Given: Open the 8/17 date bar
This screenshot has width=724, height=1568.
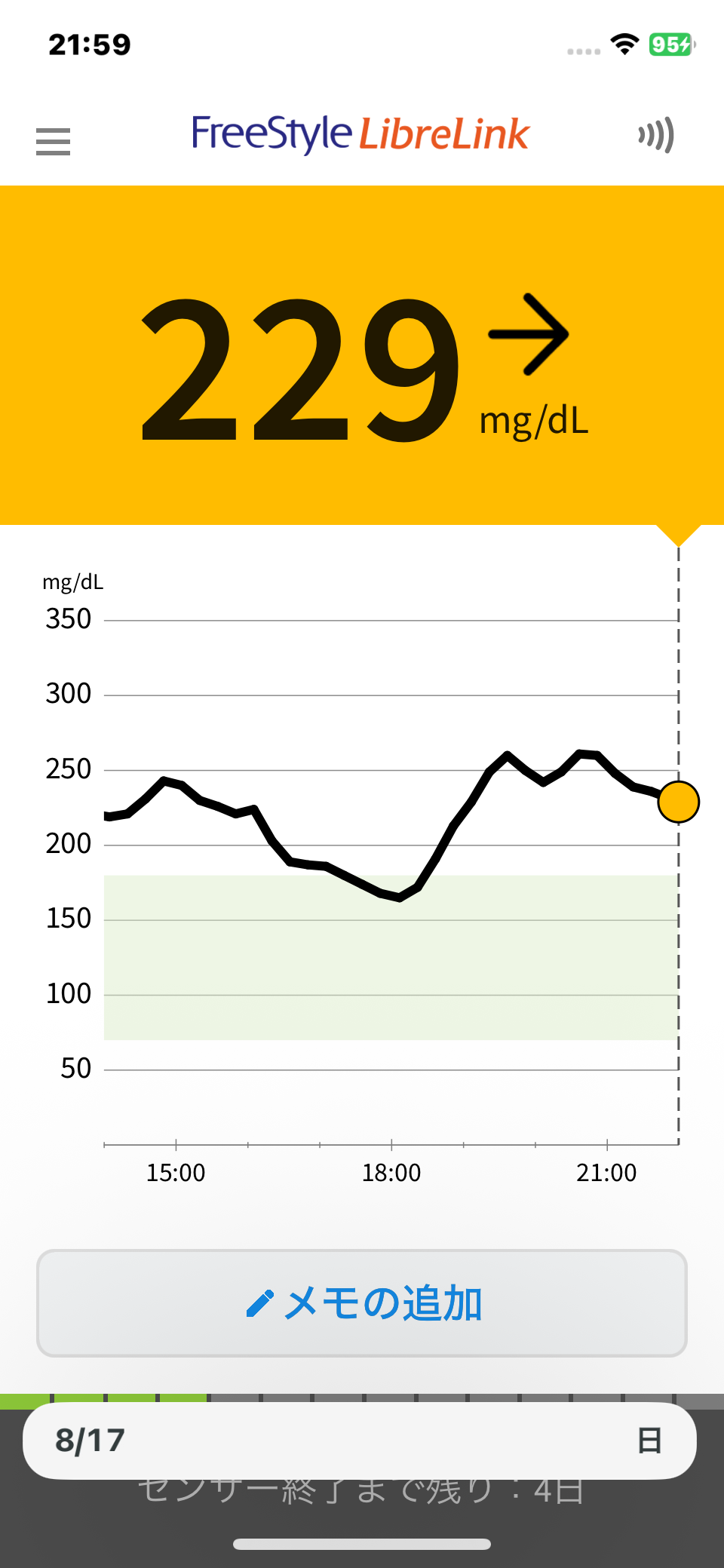Looking at the screenshot, I should click(359, 1441).
